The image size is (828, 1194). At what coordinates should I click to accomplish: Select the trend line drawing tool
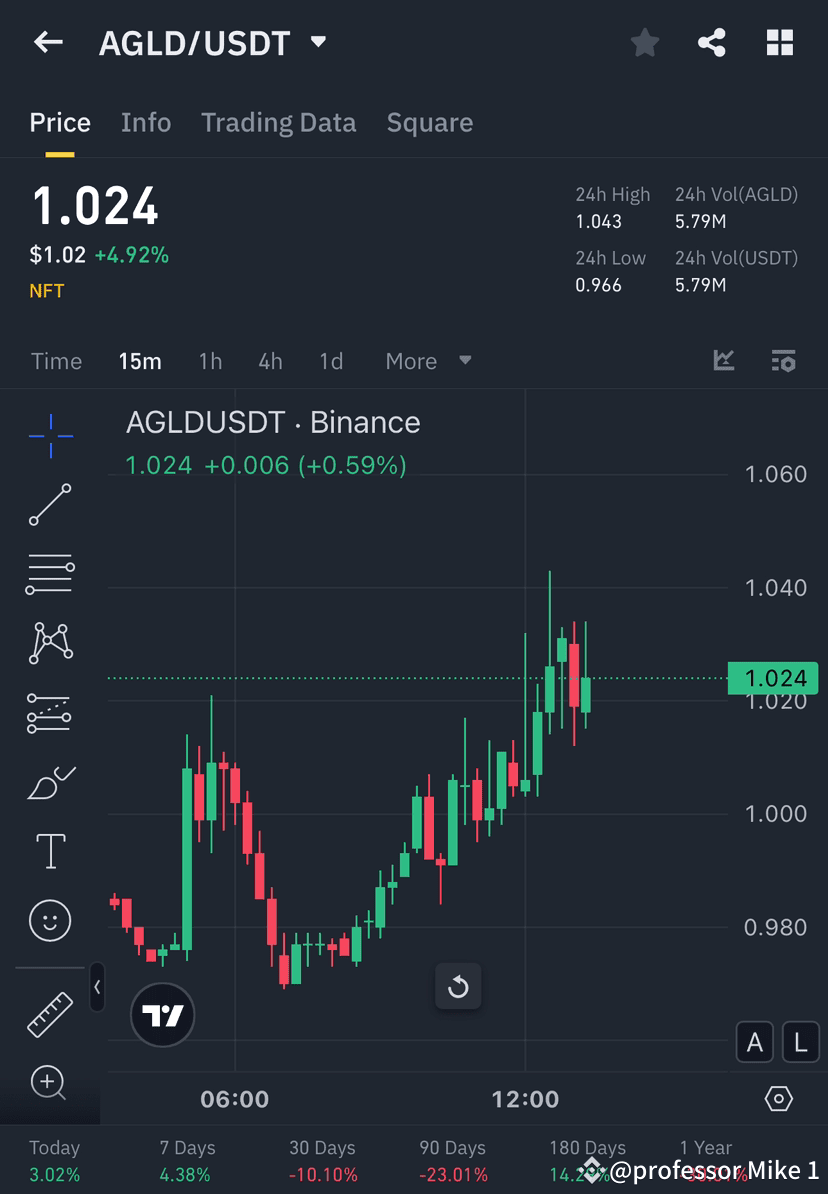50,505
